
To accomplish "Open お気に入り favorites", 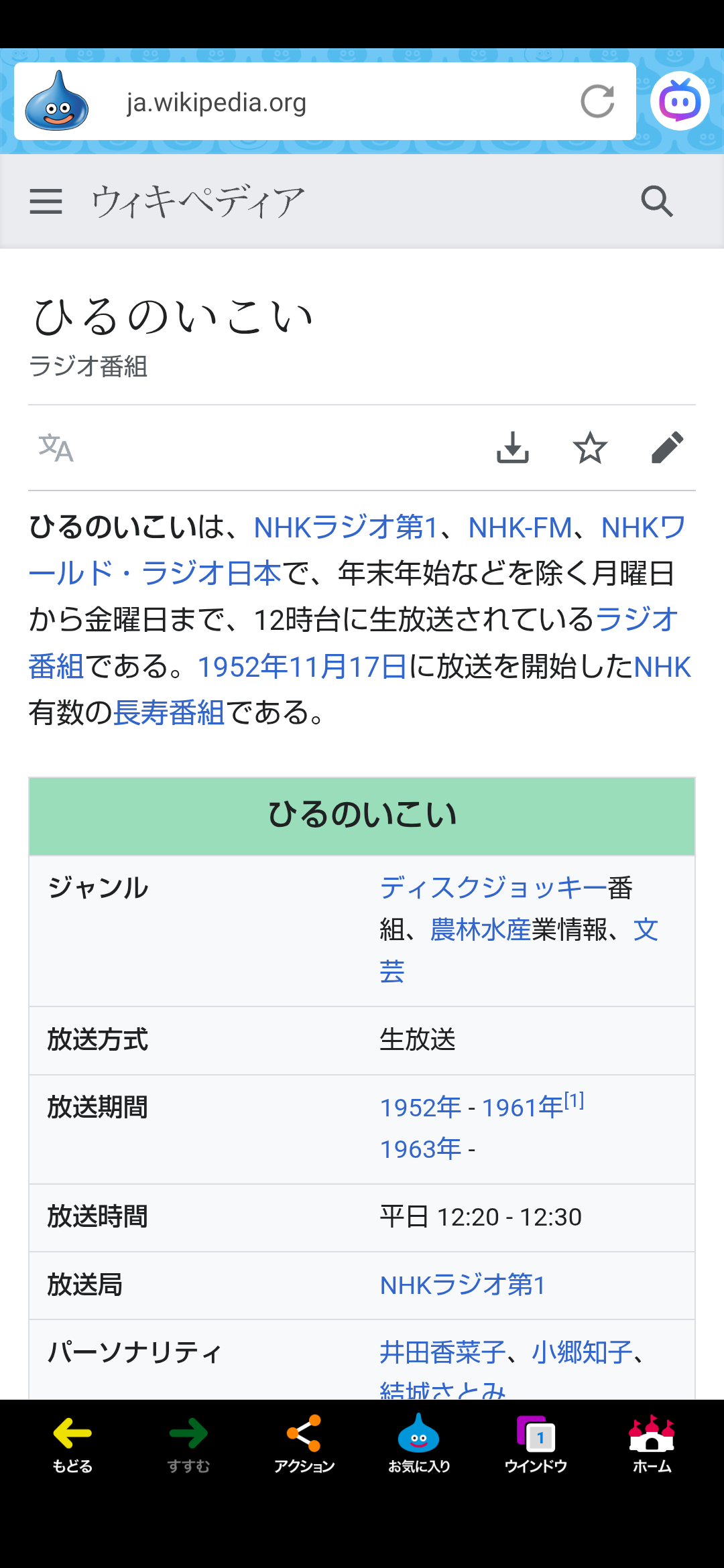I will pos(419,1444).
